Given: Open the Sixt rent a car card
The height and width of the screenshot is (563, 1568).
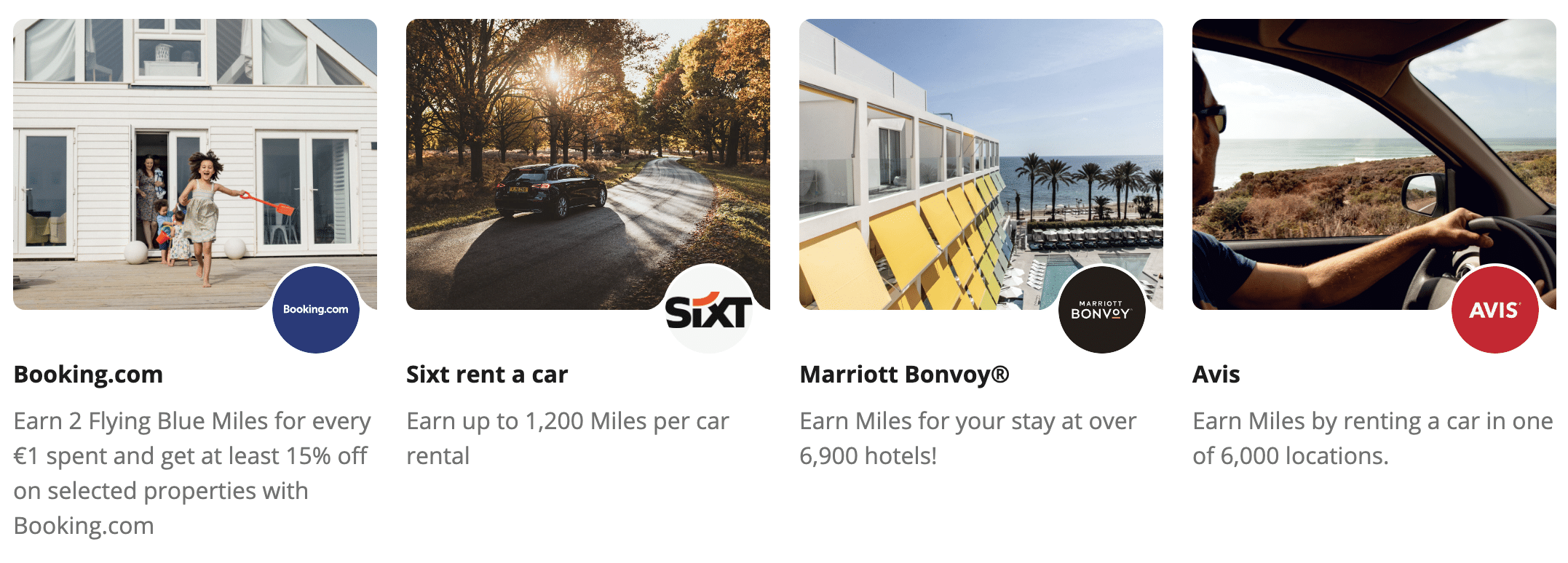Looking at the screenshot, I should [x=587, y=164].
